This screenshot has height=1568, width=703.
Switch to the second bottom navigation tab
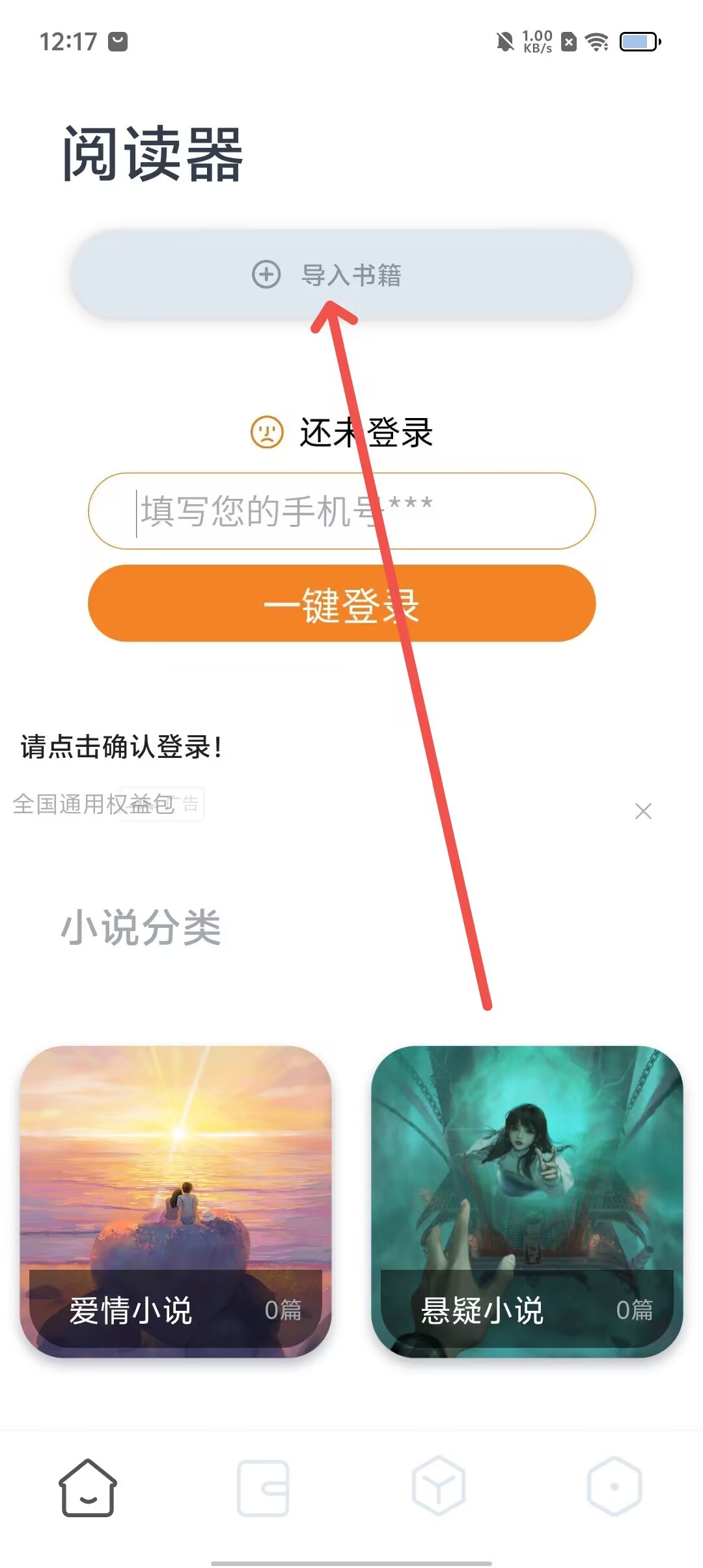point(263,1488)
